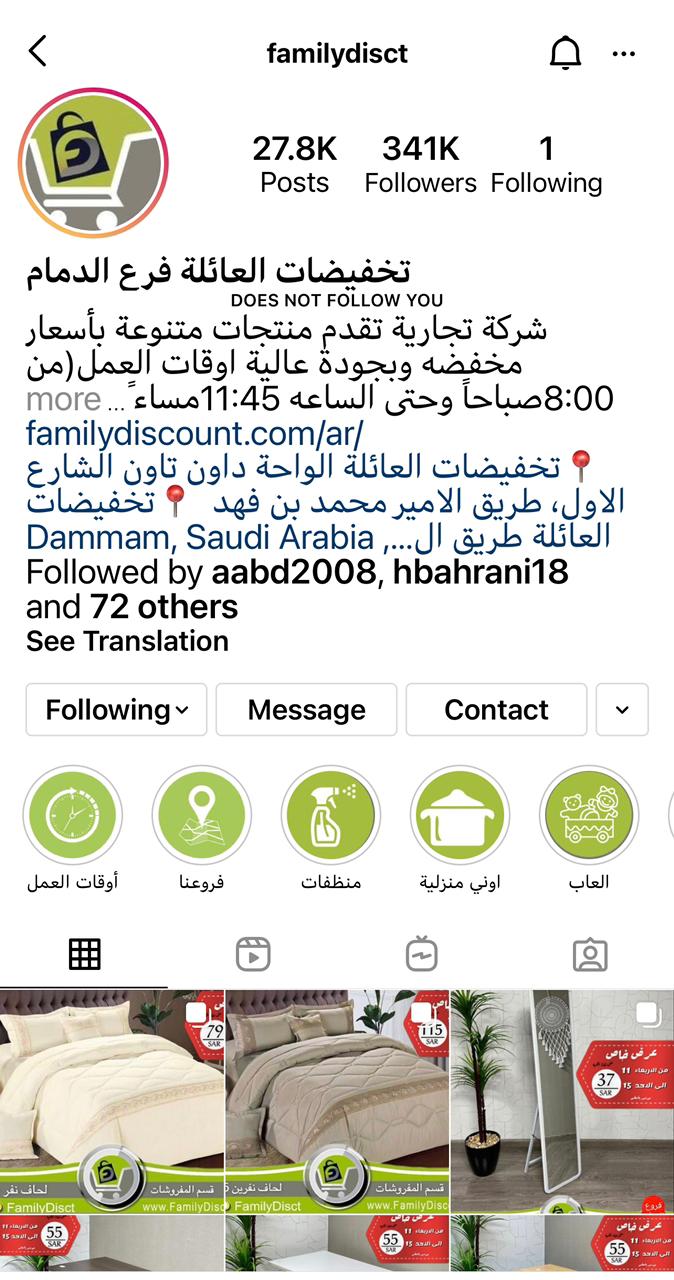Open the العاب story highlight

point(588,815)
